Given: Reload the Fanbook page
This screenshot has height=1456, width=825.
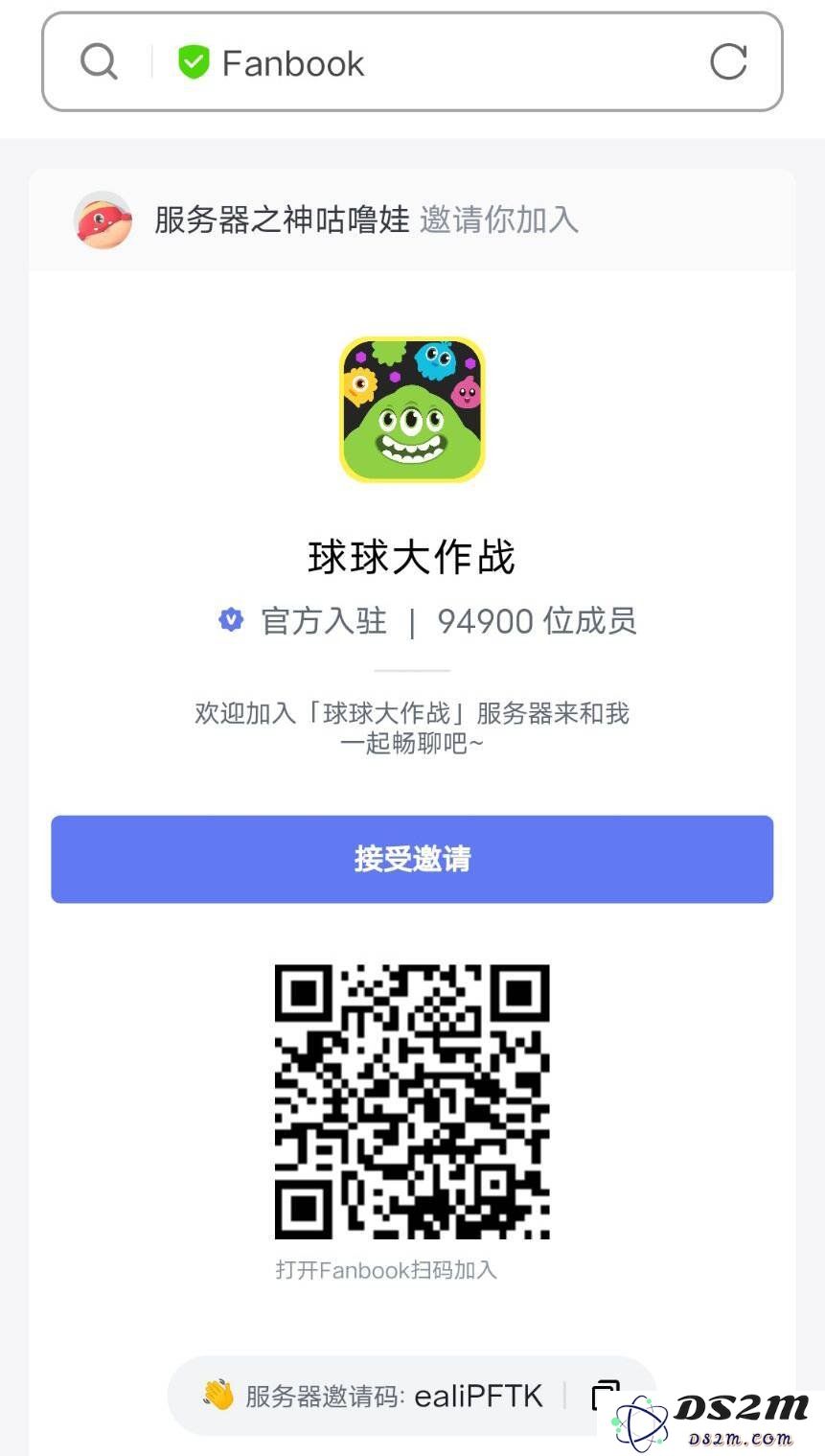Looking at the screenshot, I should 727,62.
